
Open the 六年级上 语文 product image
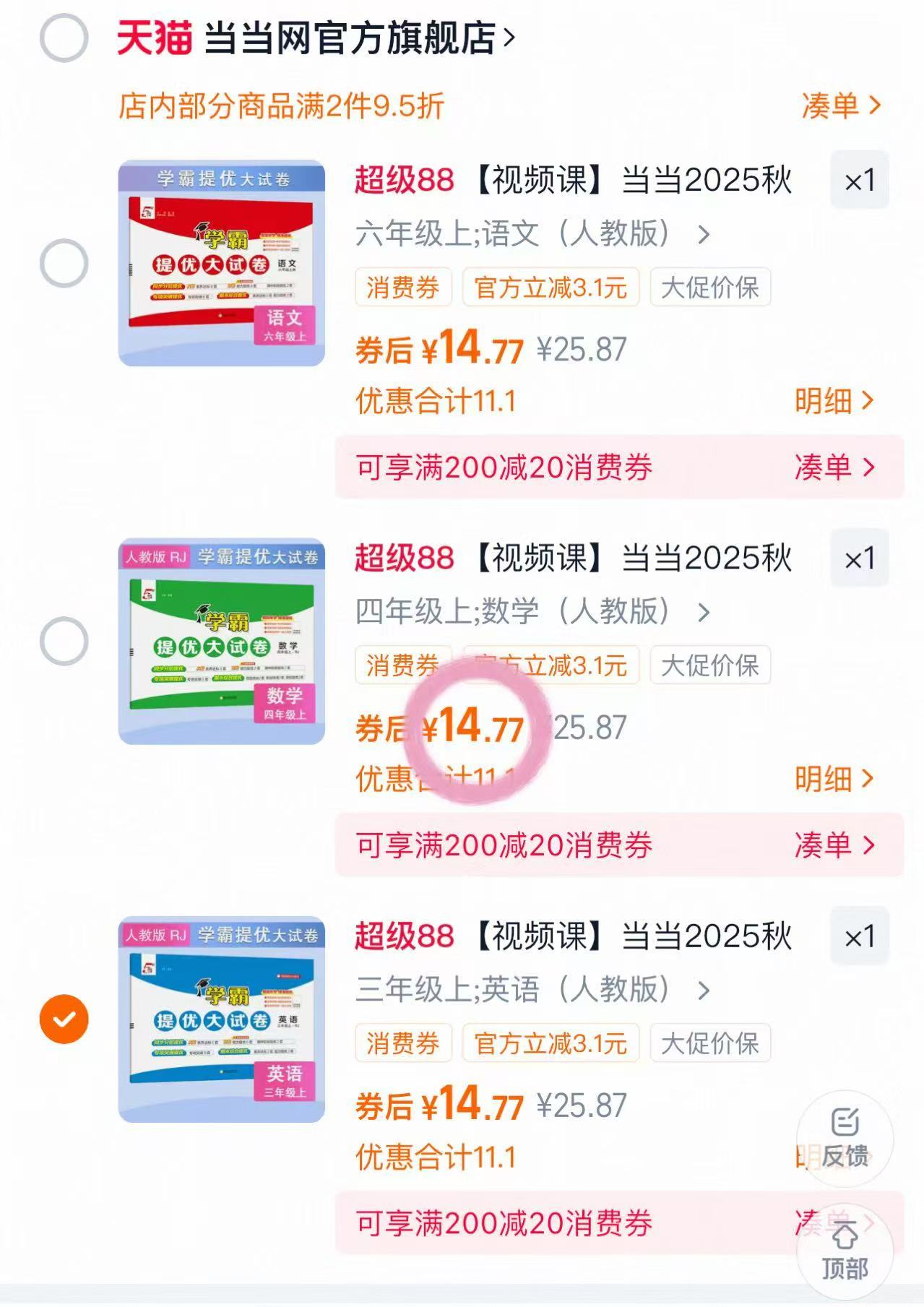coord(221,263)
